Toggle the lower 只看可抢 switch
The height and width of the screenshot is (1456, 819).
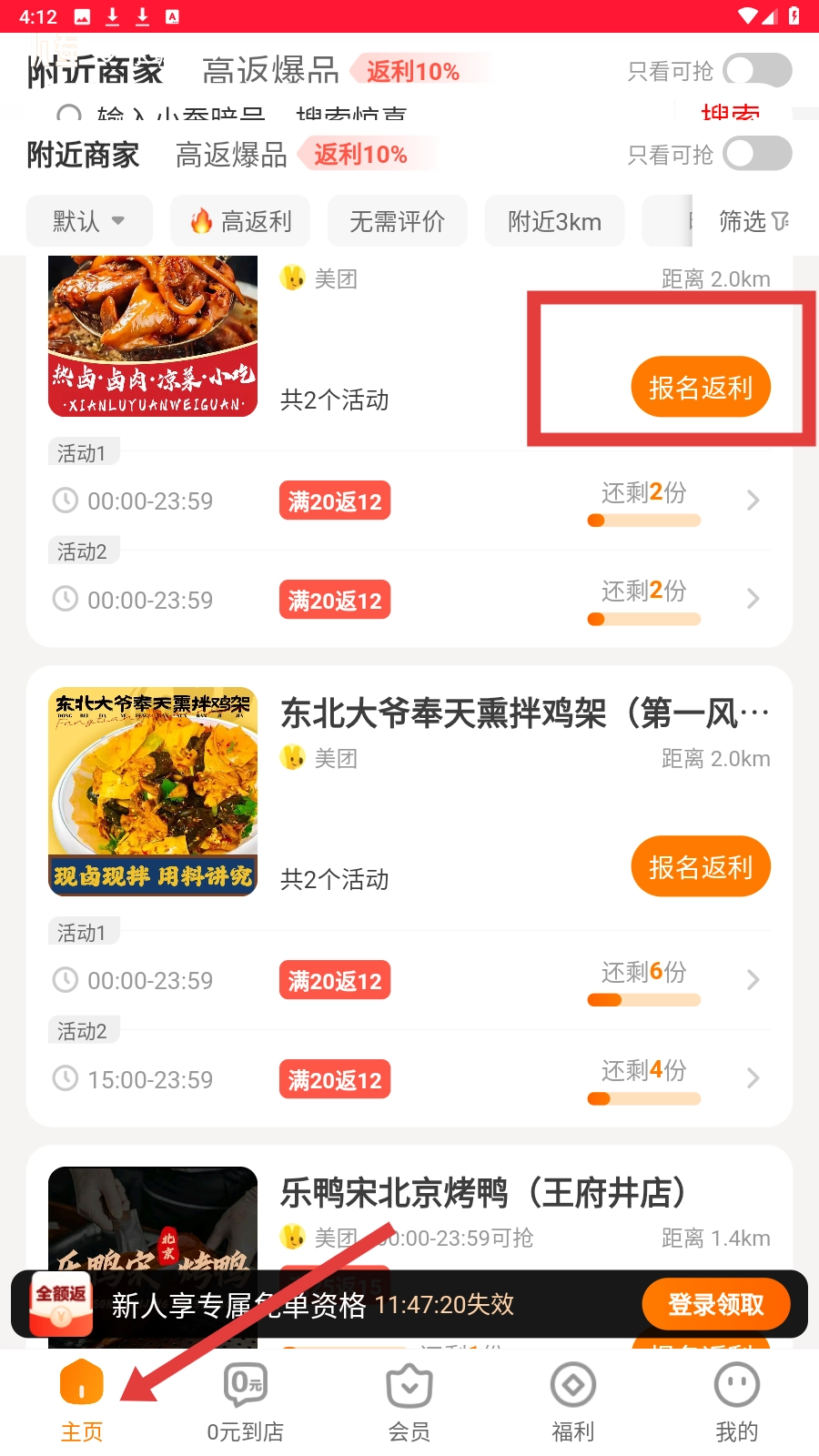point(757,155)
